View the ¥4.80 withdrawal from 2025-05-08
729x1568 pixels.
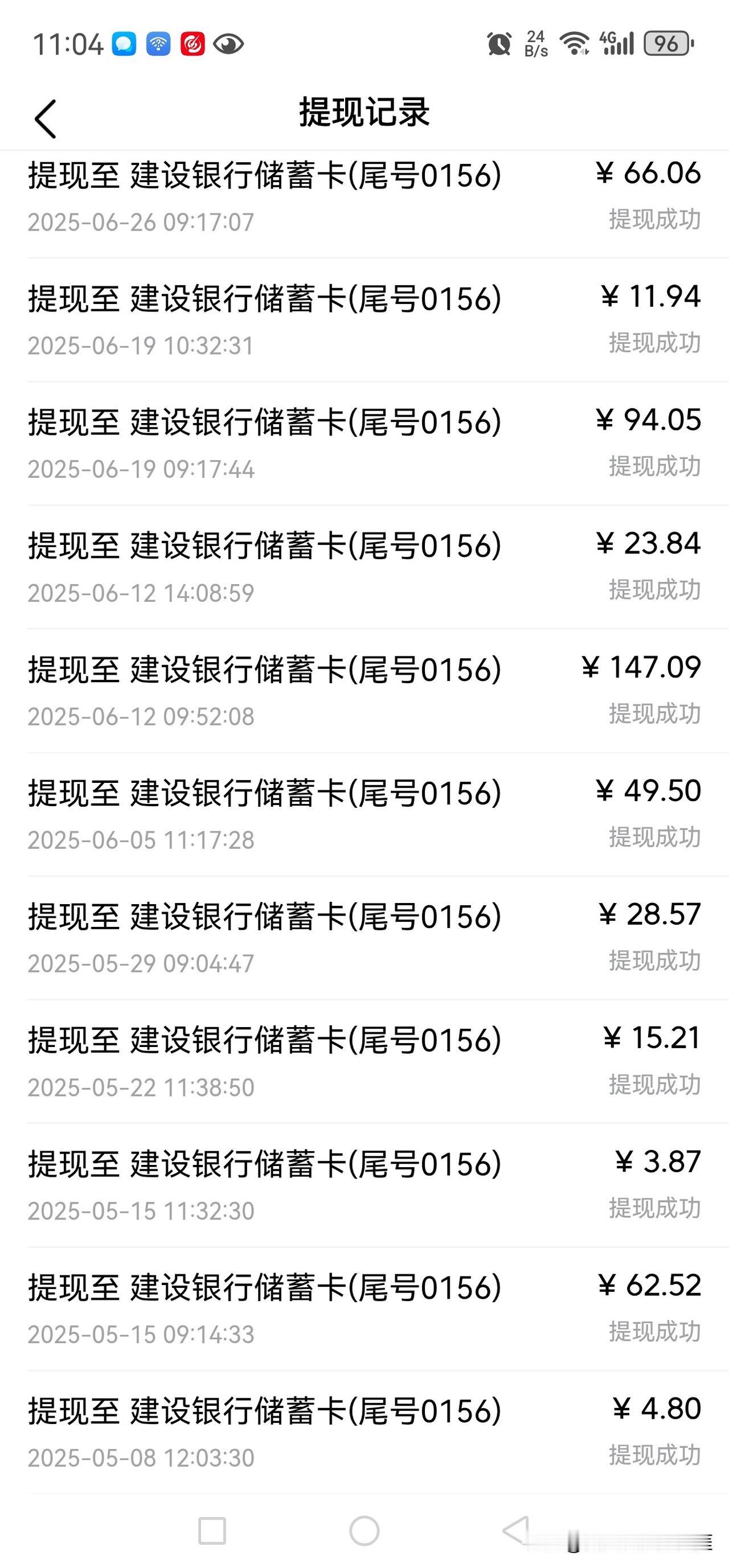pyautogui.click(x=364, y=1432)
